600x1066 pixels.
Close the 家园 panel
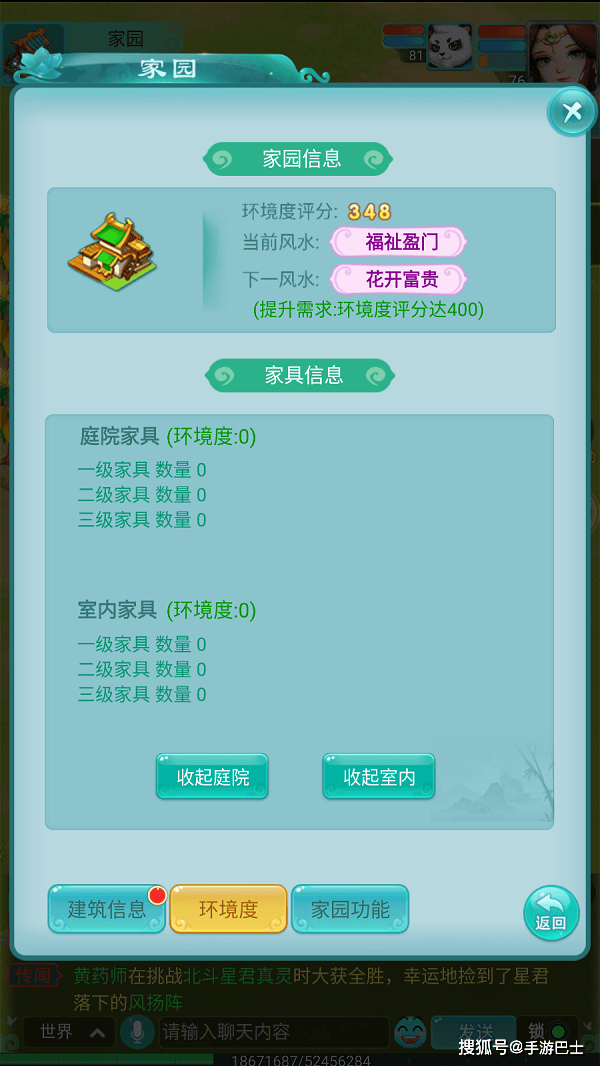point(571,111)
